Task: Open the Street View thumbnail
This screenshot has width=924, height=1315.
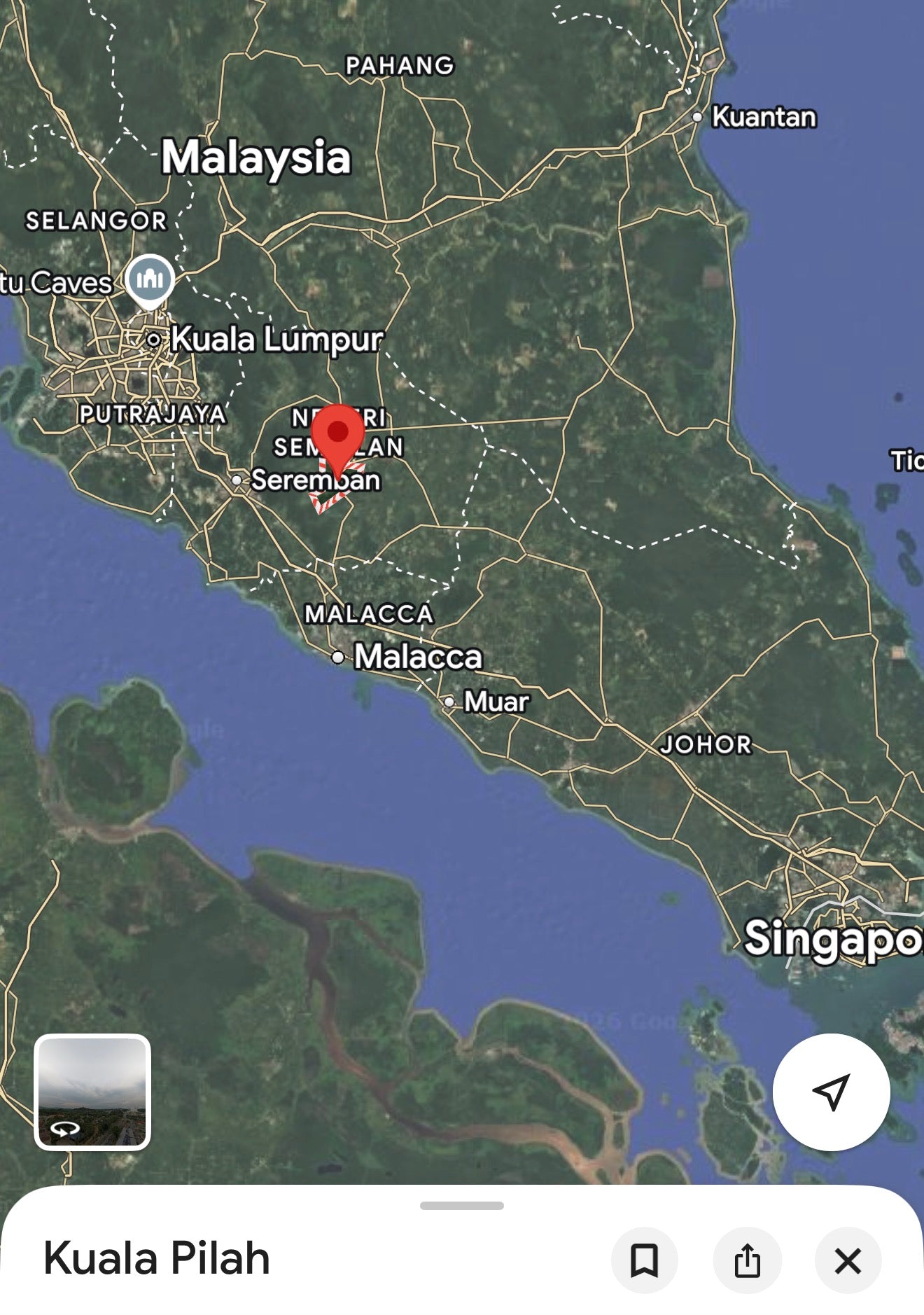Action: 92,1092
